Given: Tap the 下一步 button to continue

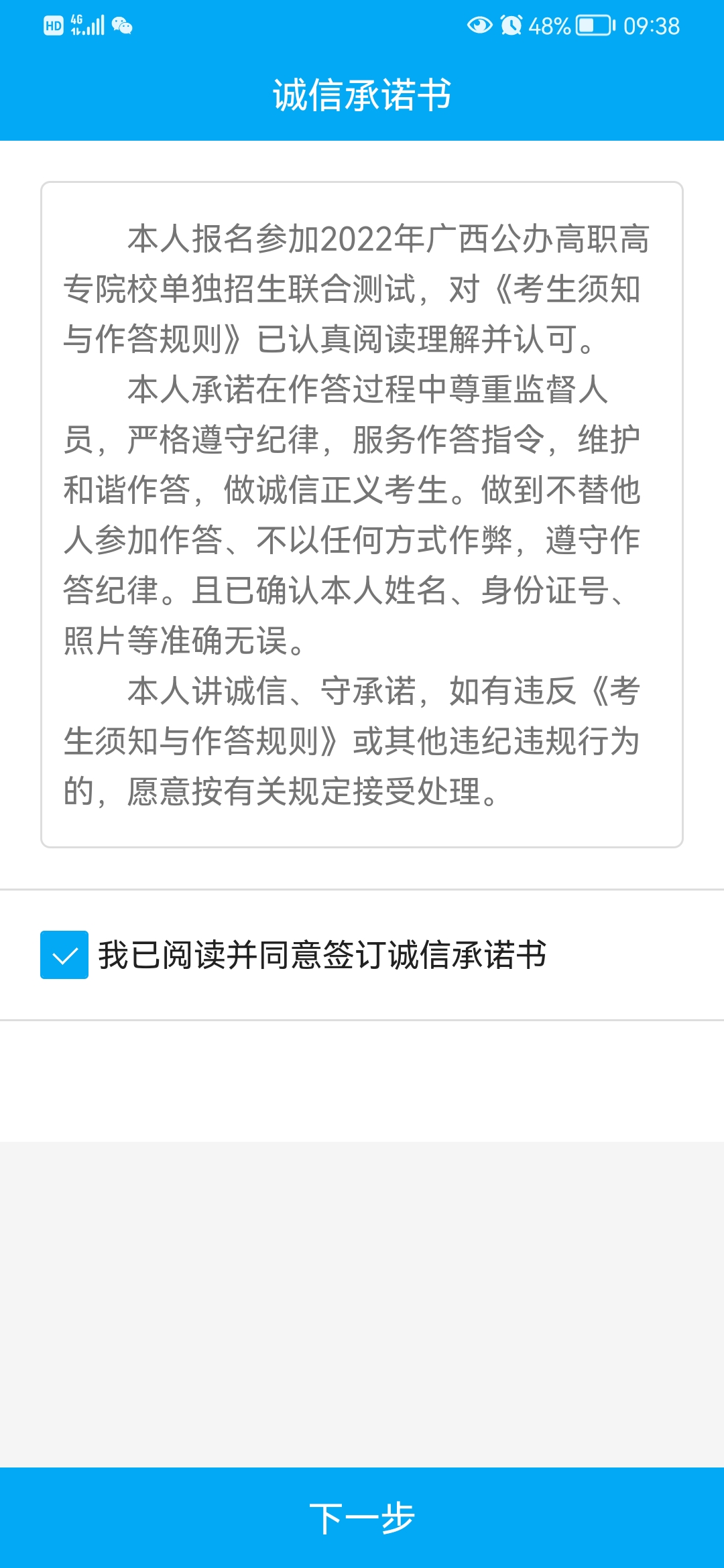Looking at the screenshot, I should pyautogui.click(x=362, y=1518).
